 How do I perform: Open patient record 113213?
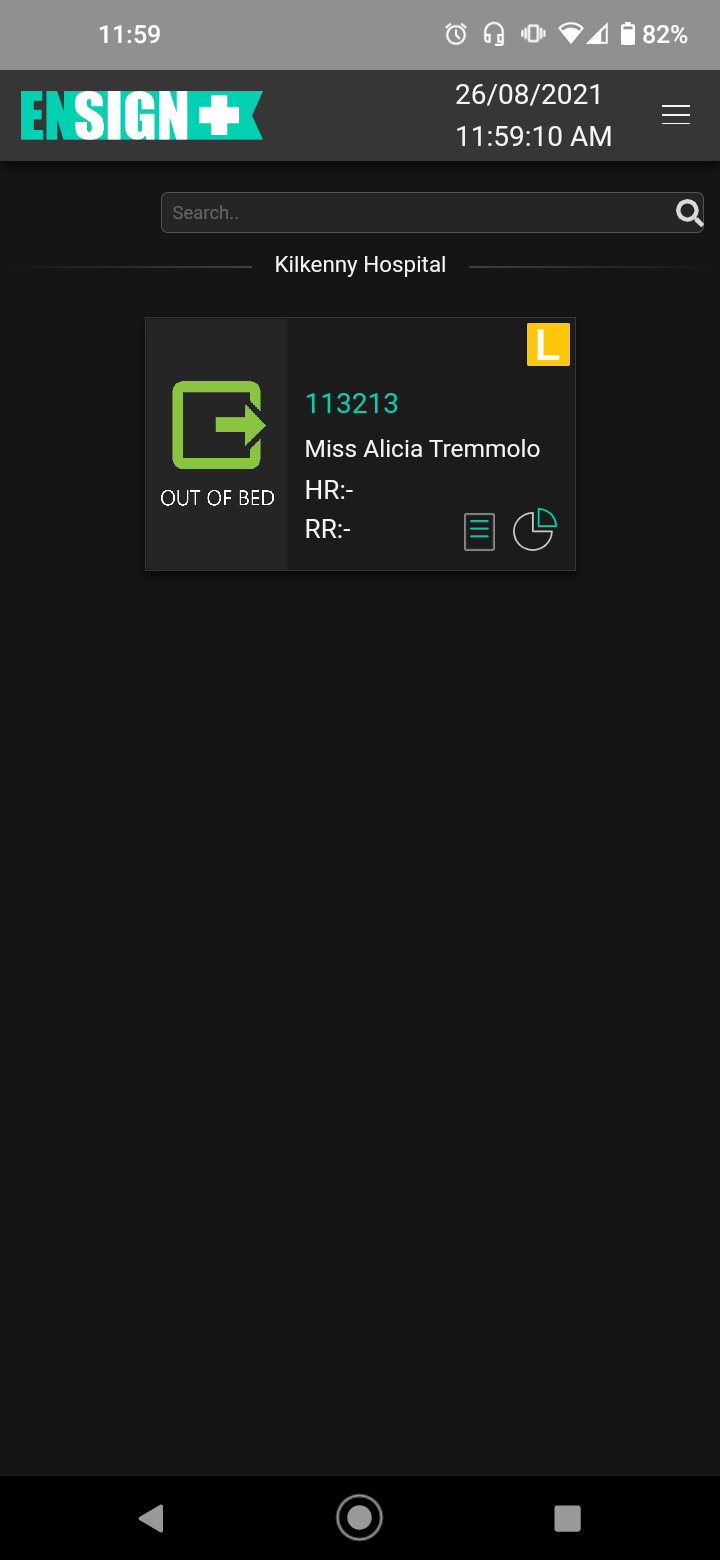point(351,402)
